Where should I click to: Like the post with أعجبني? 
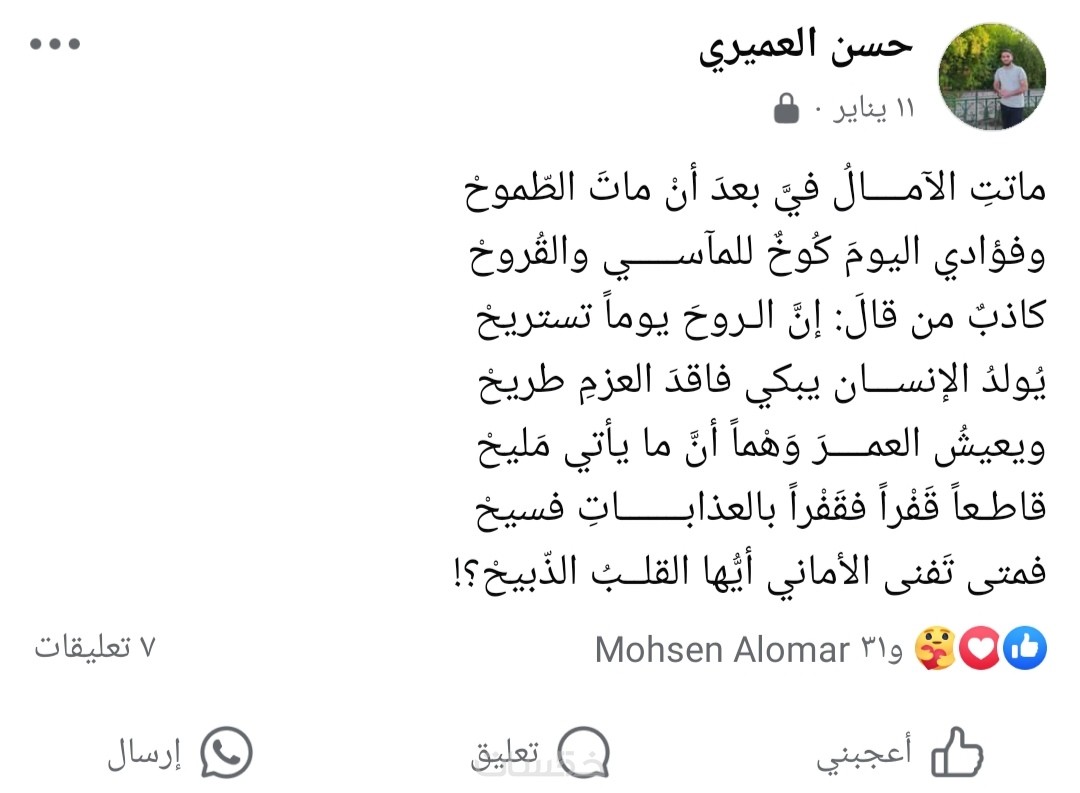click(900, 754)
